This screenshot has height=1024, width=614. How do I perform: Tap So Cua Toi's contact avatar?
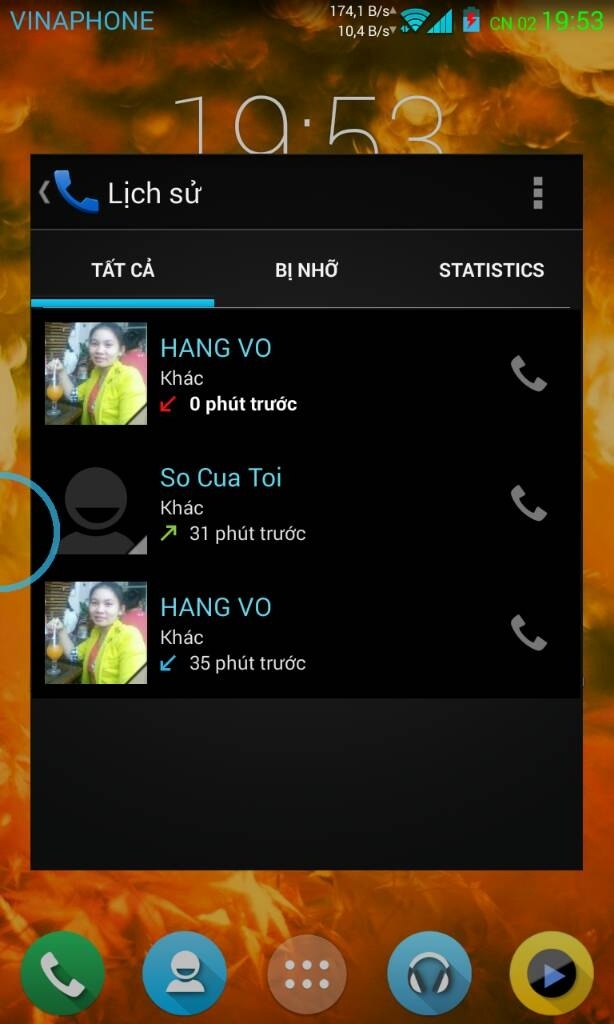click(96, 503)
